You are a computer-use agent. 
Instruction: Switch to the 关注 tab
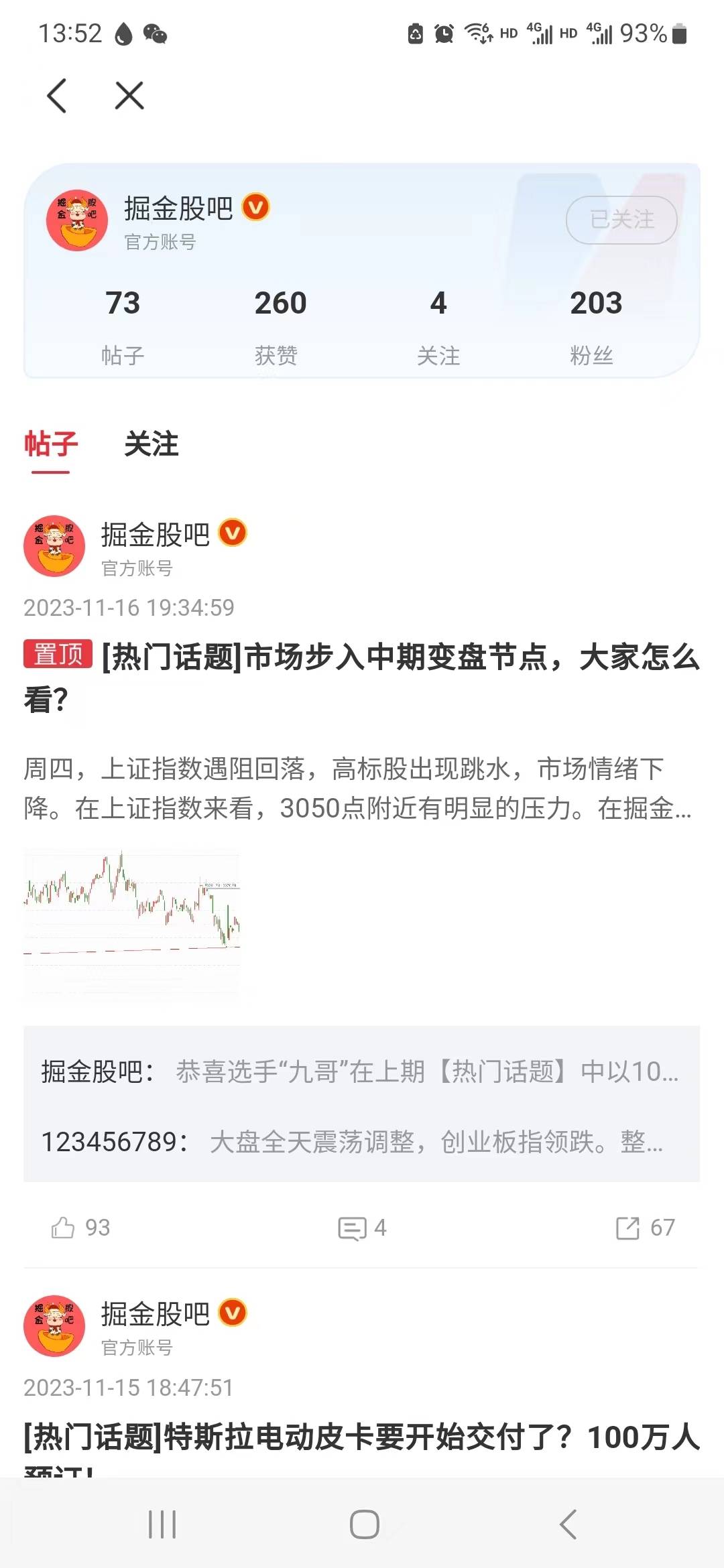click(x=152, y=444)
